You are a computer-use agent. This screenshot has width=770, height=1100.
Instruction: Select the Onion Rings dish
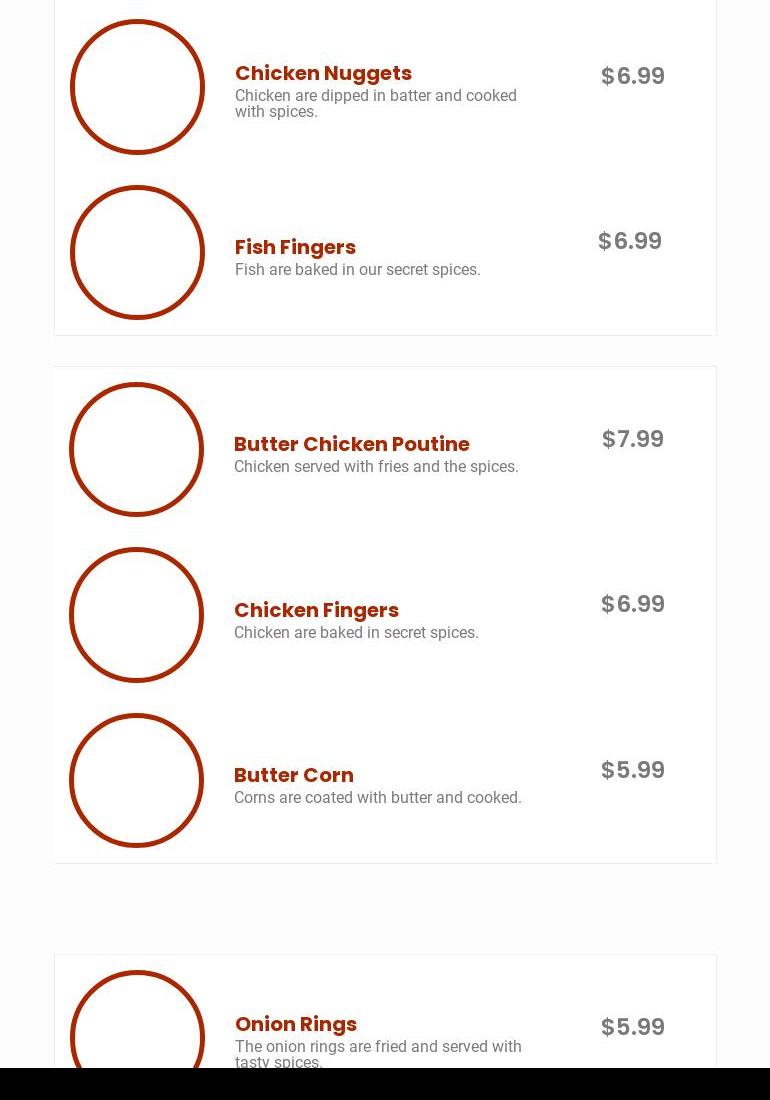pos(295,1024)
